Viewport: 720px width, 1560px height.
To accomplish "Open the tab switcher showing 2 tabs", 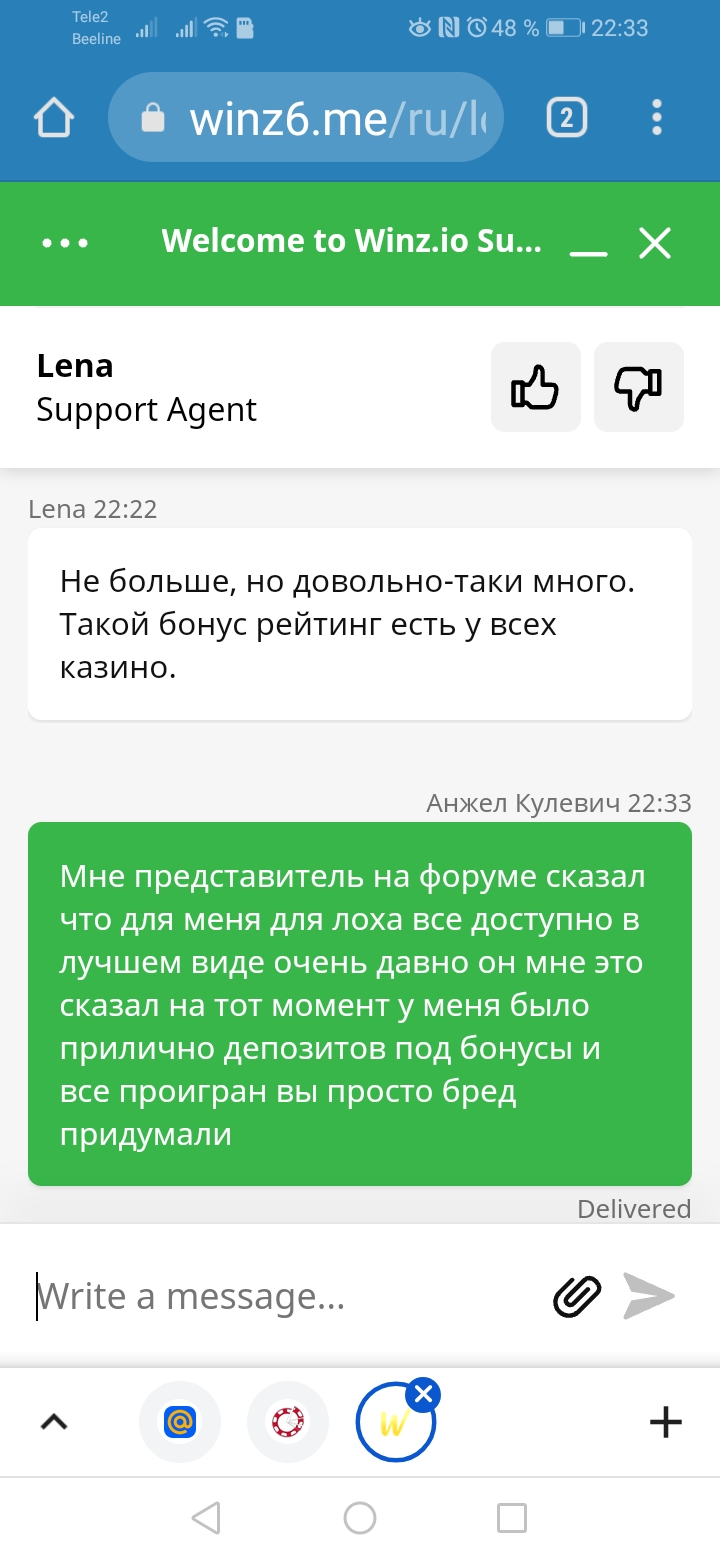I will (x=566, y=118).
